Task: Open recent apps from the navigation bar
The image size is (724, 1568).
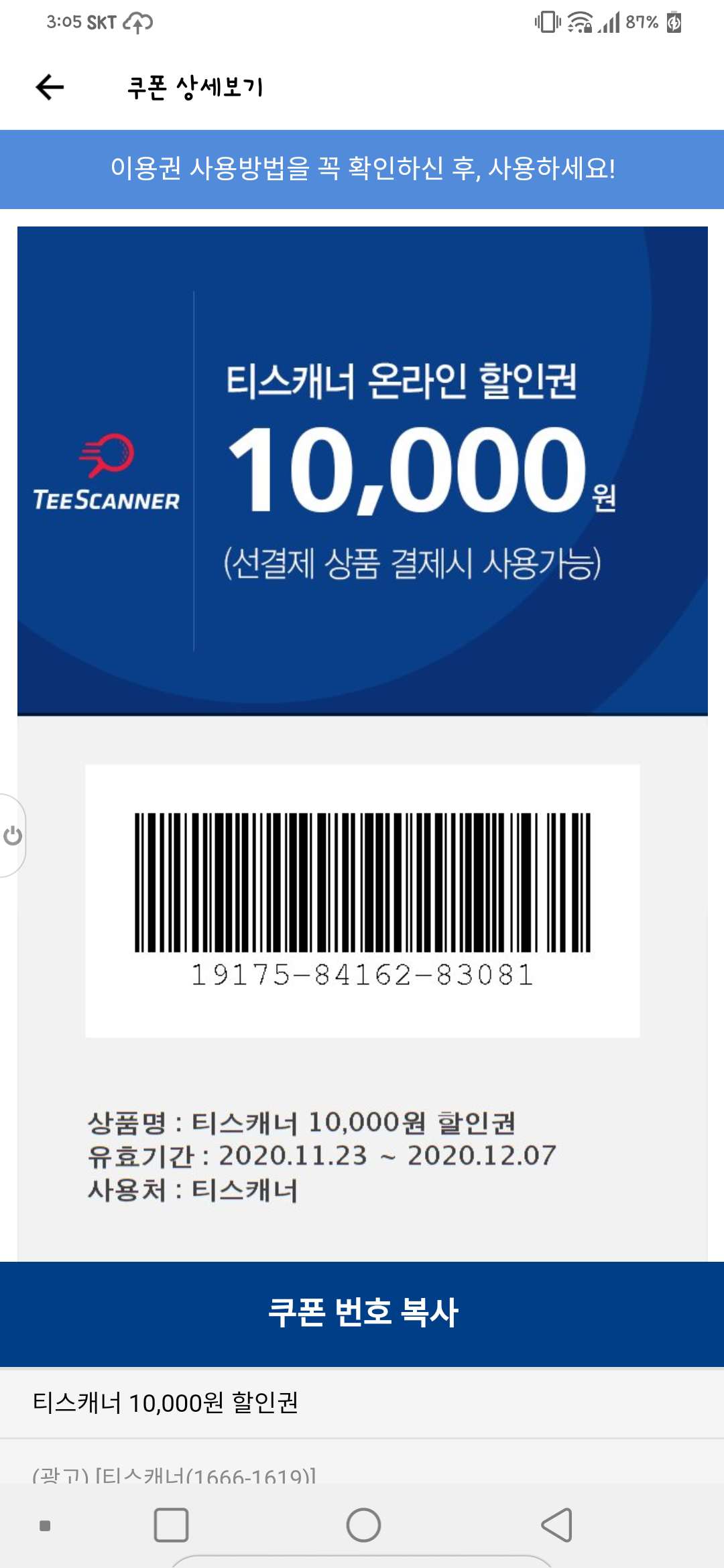Action: pos(171,1525)
